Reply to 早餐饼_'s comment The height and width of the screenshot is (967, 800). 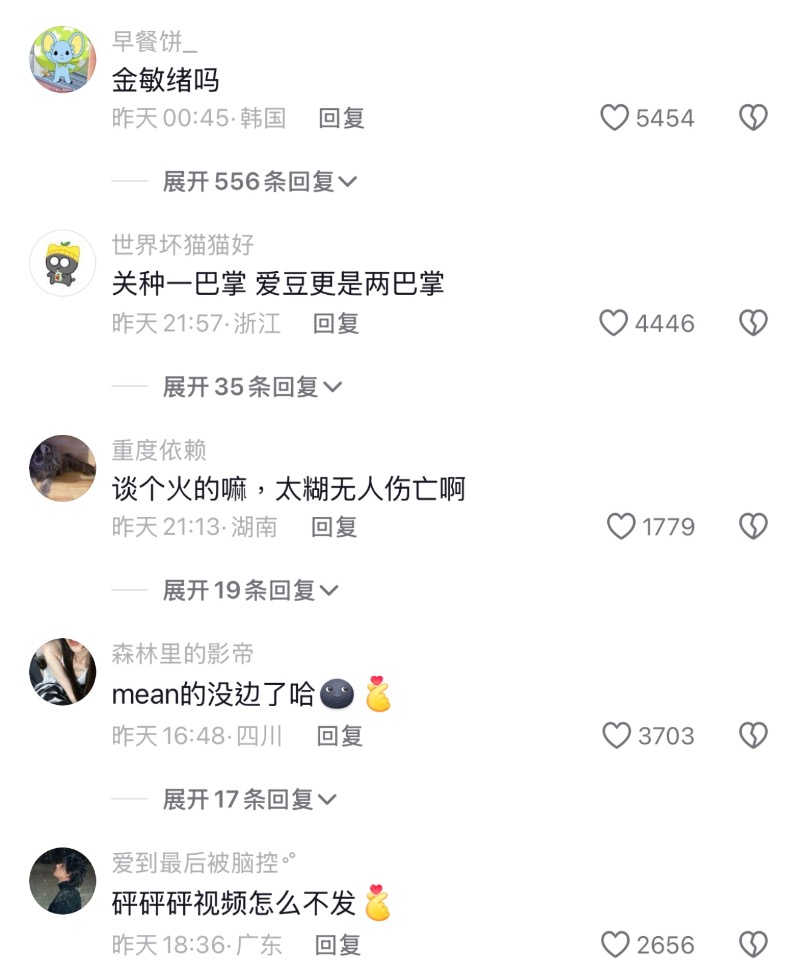[341, 118]
